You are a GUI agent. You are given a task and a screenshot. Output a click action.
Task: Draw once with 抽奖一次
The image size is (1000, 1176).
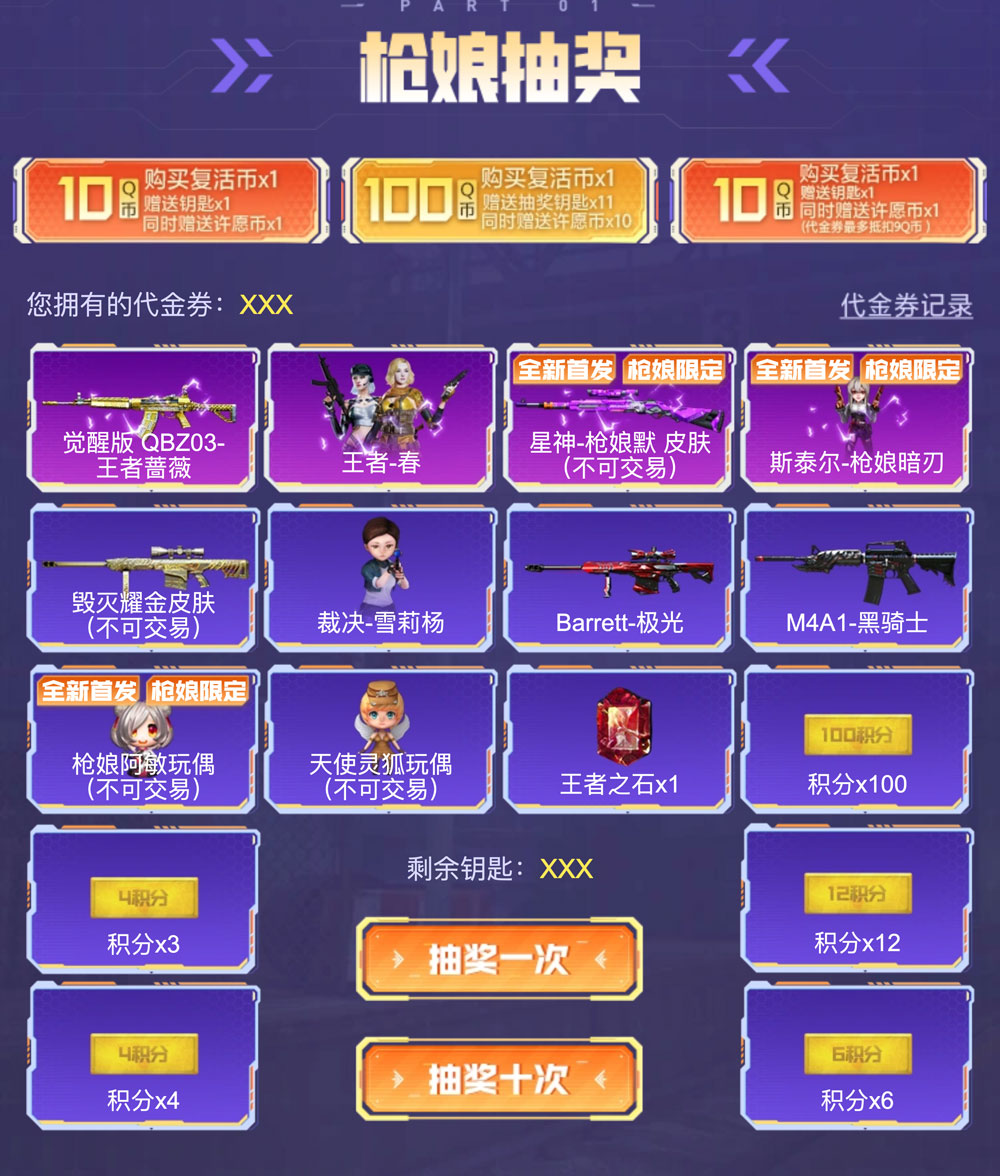click(x=499, y=959)
